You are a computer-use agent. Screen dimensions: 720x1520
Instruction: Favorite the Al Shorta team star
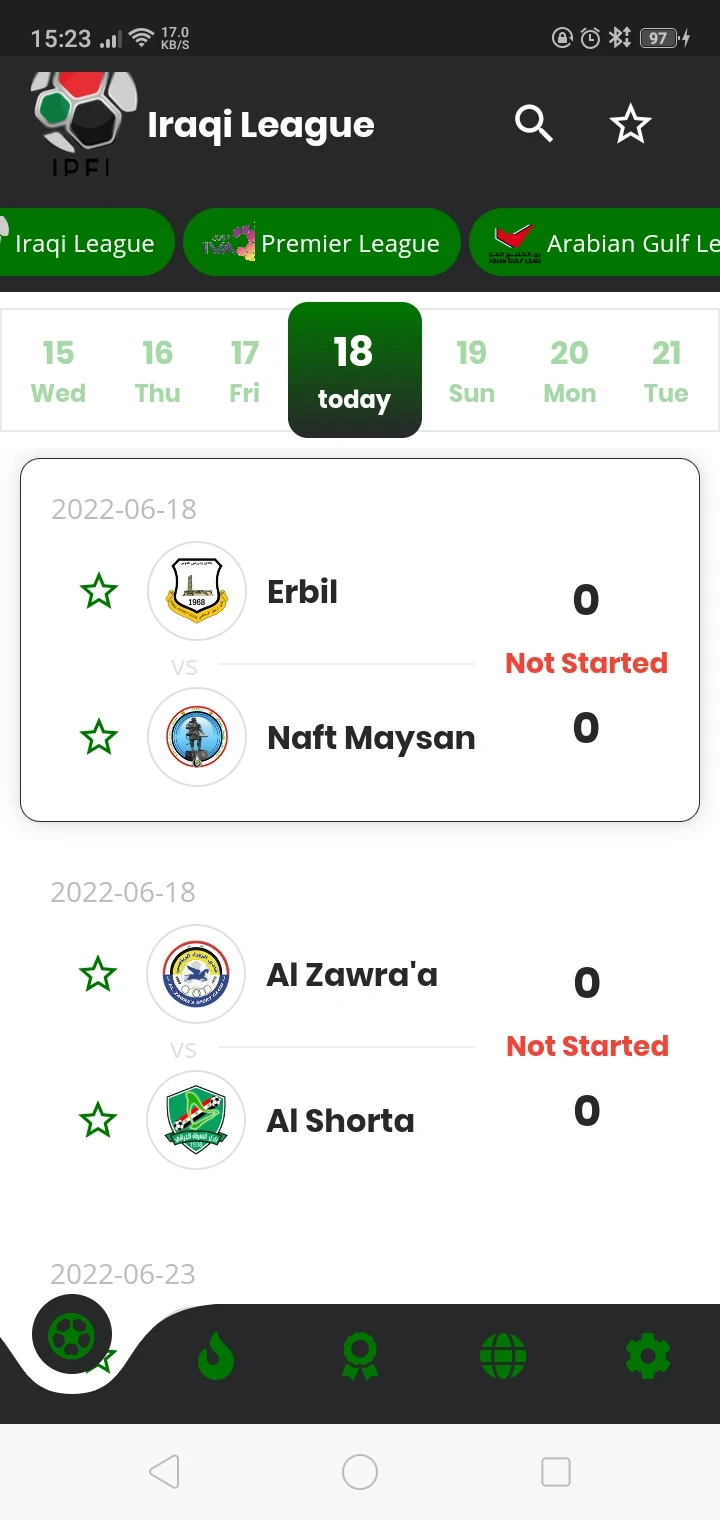98,1121
